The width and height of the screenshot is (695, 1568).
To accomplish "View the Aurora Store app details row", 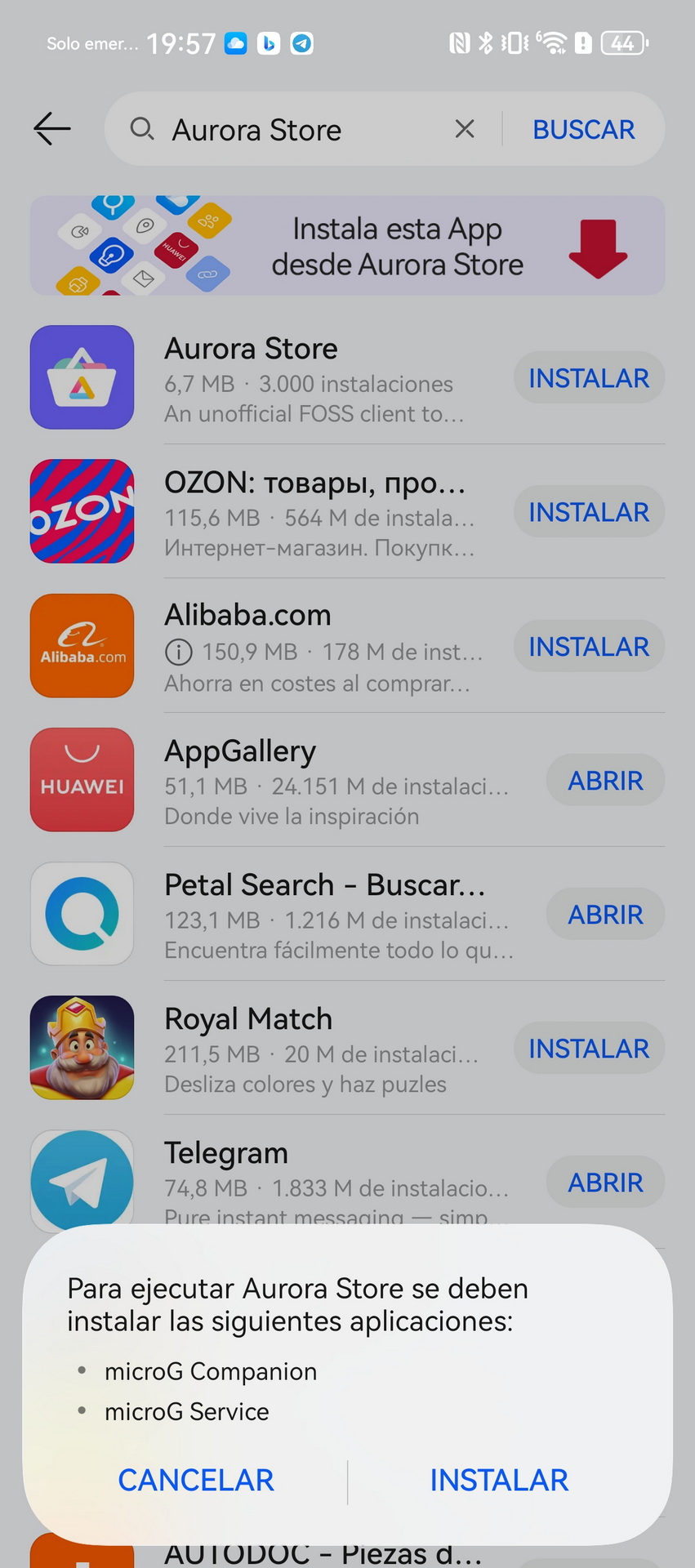I will (x=270, y=378).
